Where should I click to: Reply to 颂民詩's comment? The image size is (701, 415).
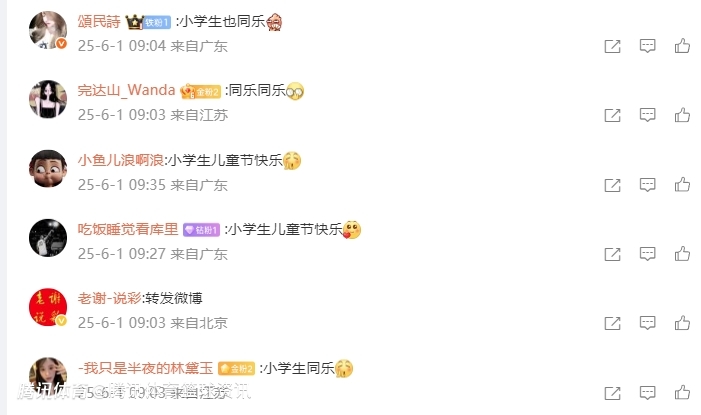[647, 46]
